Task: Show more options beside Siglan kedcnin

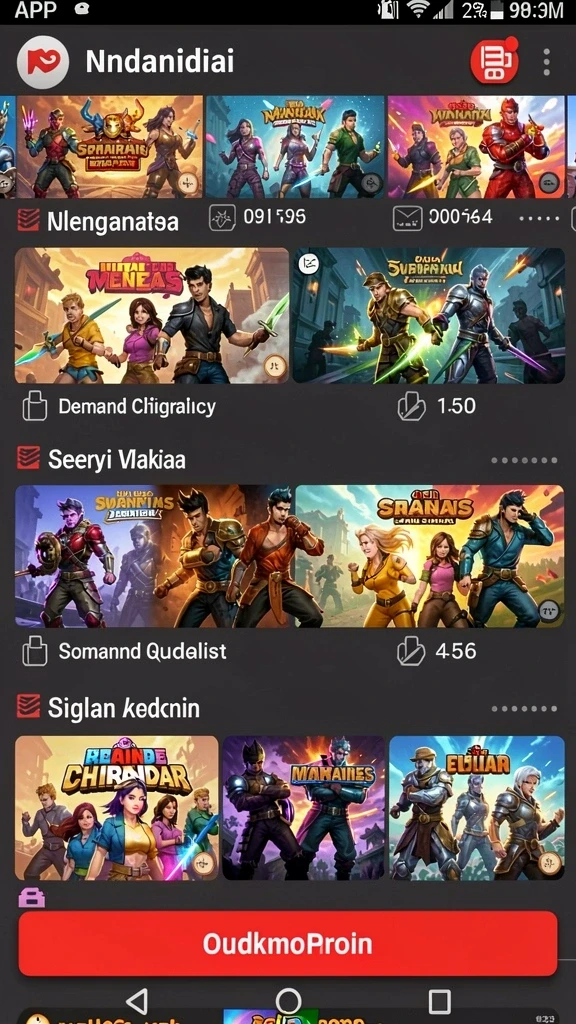Action: [524, 709]
